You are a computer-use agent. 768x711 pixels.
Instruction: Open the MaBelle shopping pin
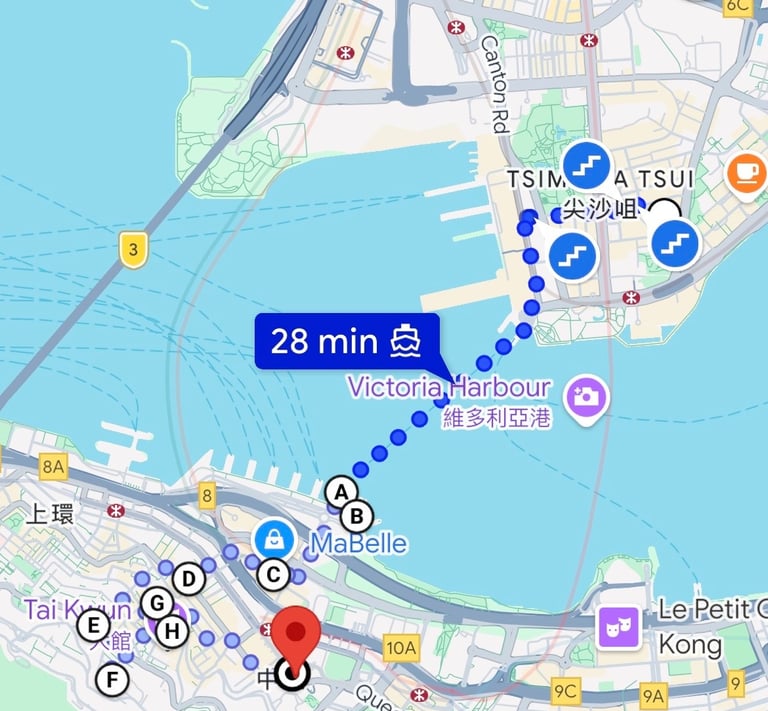pos(275,541)
